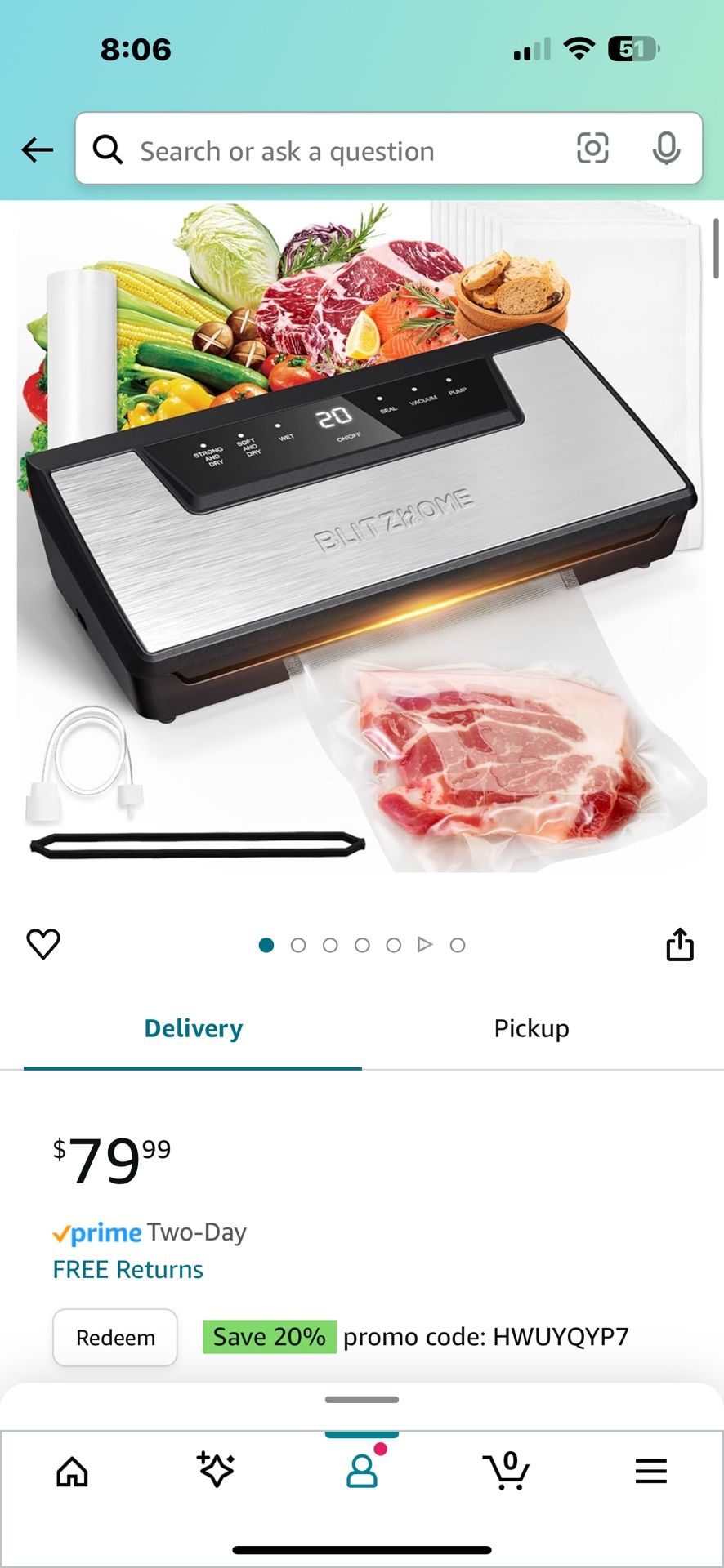Add product to wishlist with heart icon
Viewport: 724px width, 1568px height.
43,944
